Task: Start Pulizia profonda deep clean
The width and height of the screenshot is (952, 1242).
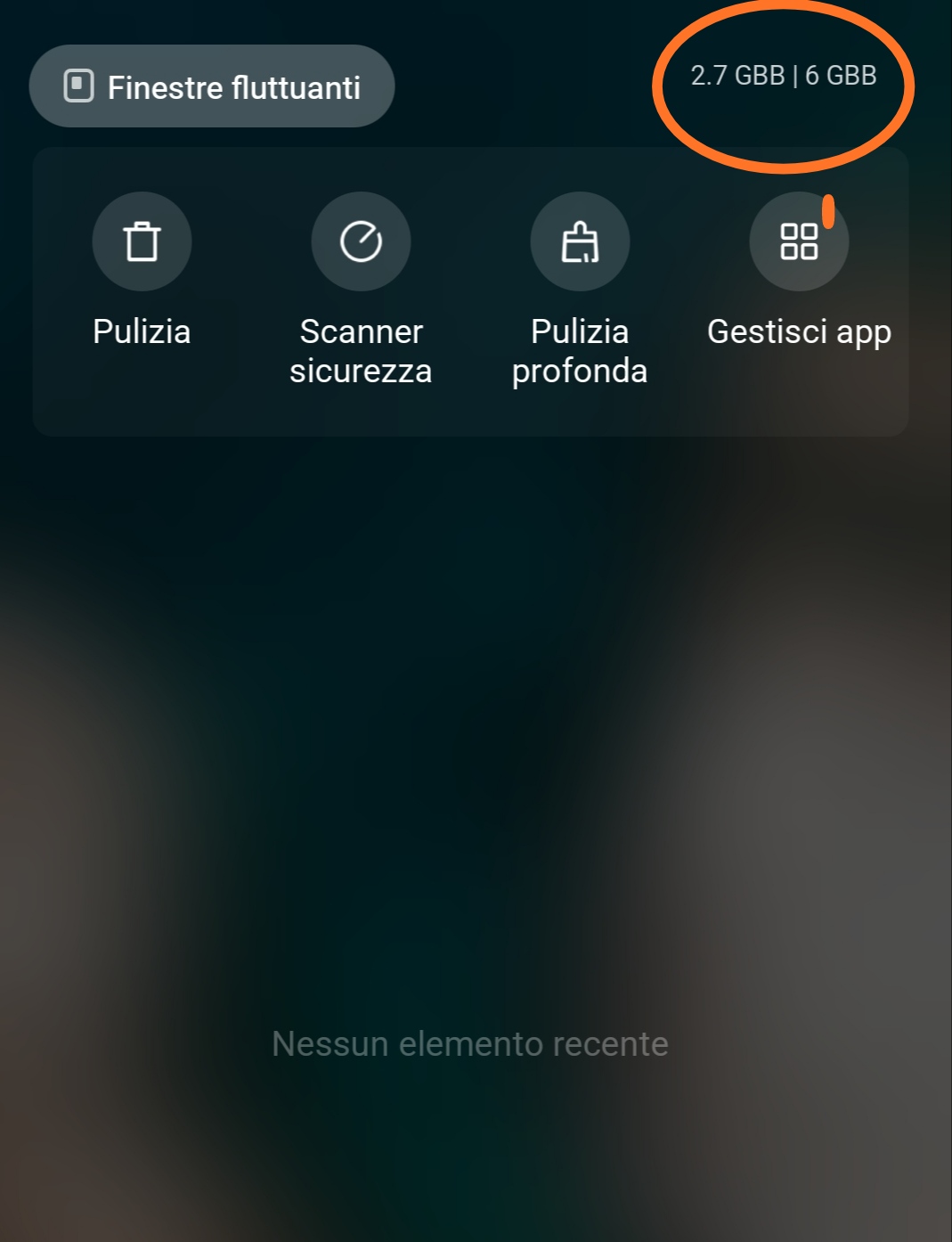Action: click(x=580, y=241)
